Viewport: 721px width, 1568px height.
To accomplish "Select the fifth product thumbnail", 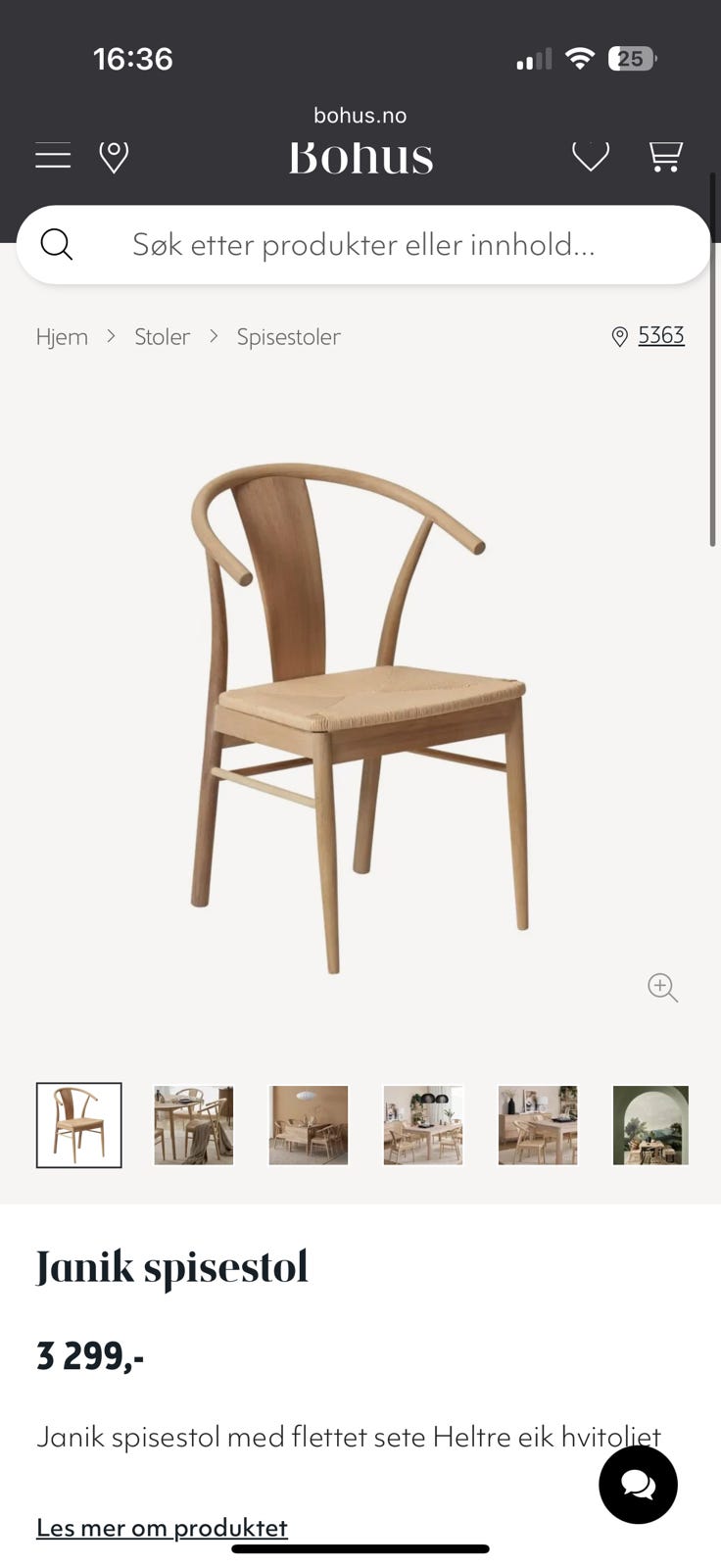I will (x=538, y=1125).
